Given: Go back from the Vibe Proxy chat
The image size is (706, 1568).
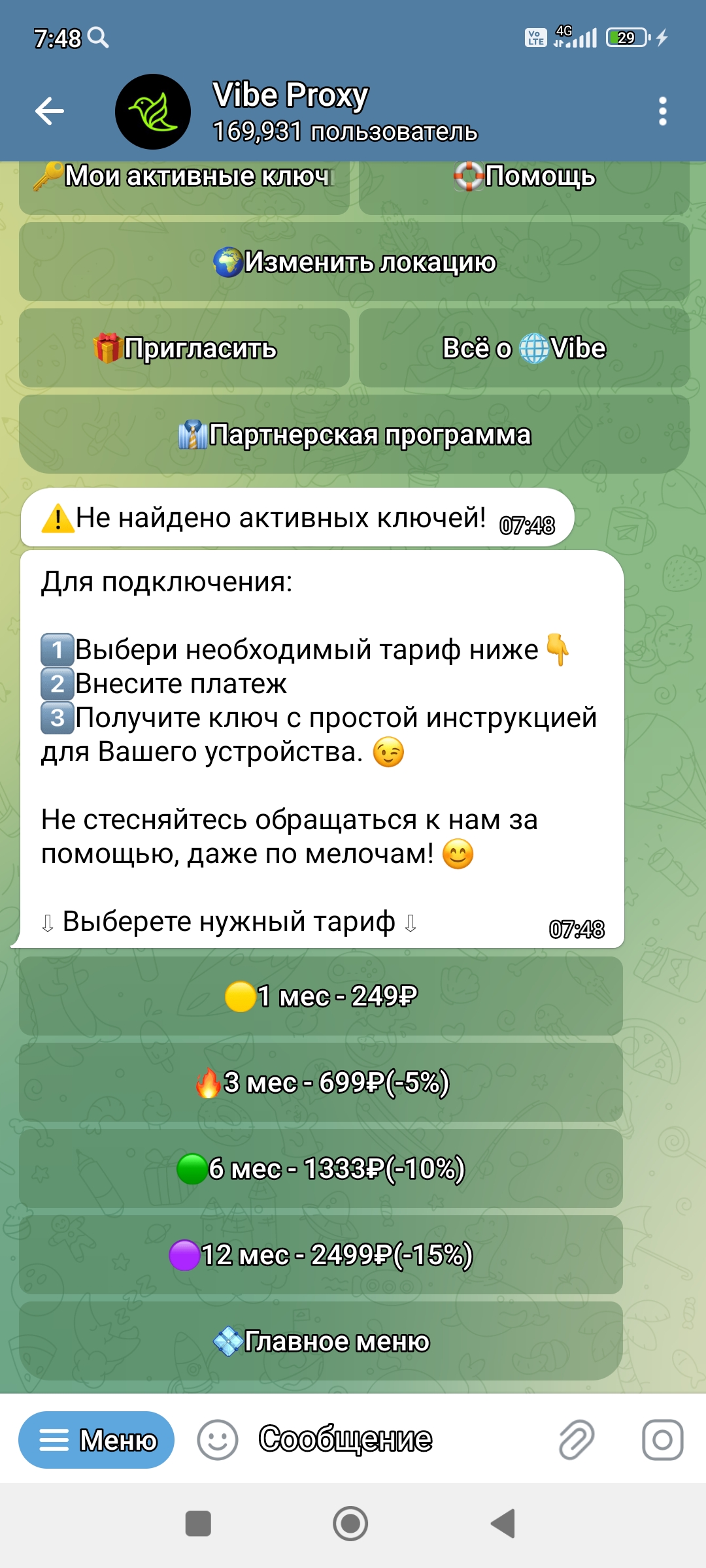Looking at the screenshot, I should click(50, 111).
